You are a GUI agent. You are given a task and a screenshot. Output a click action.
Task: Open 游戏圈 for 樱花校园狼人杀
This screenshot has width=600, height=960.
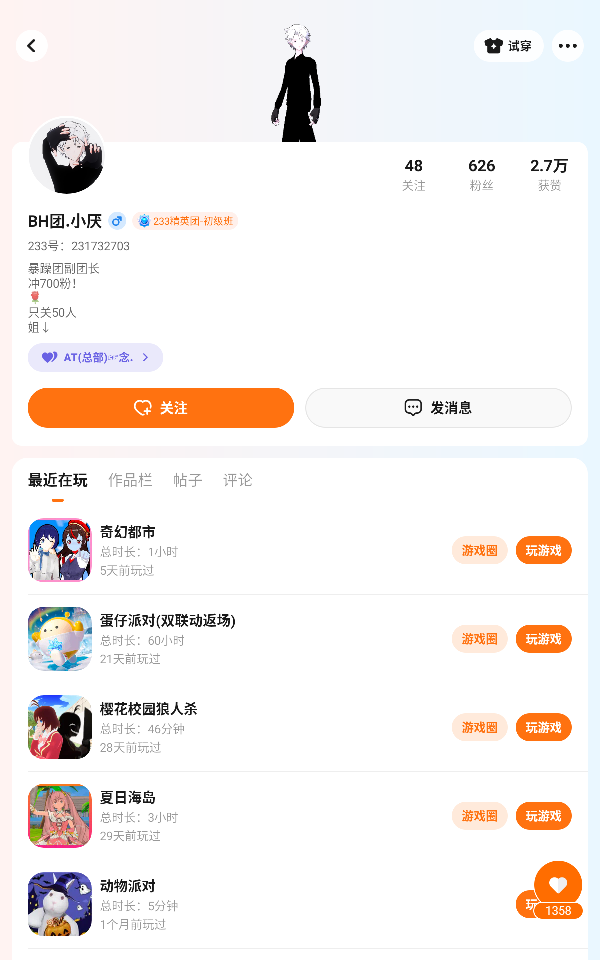click(480, 728)
